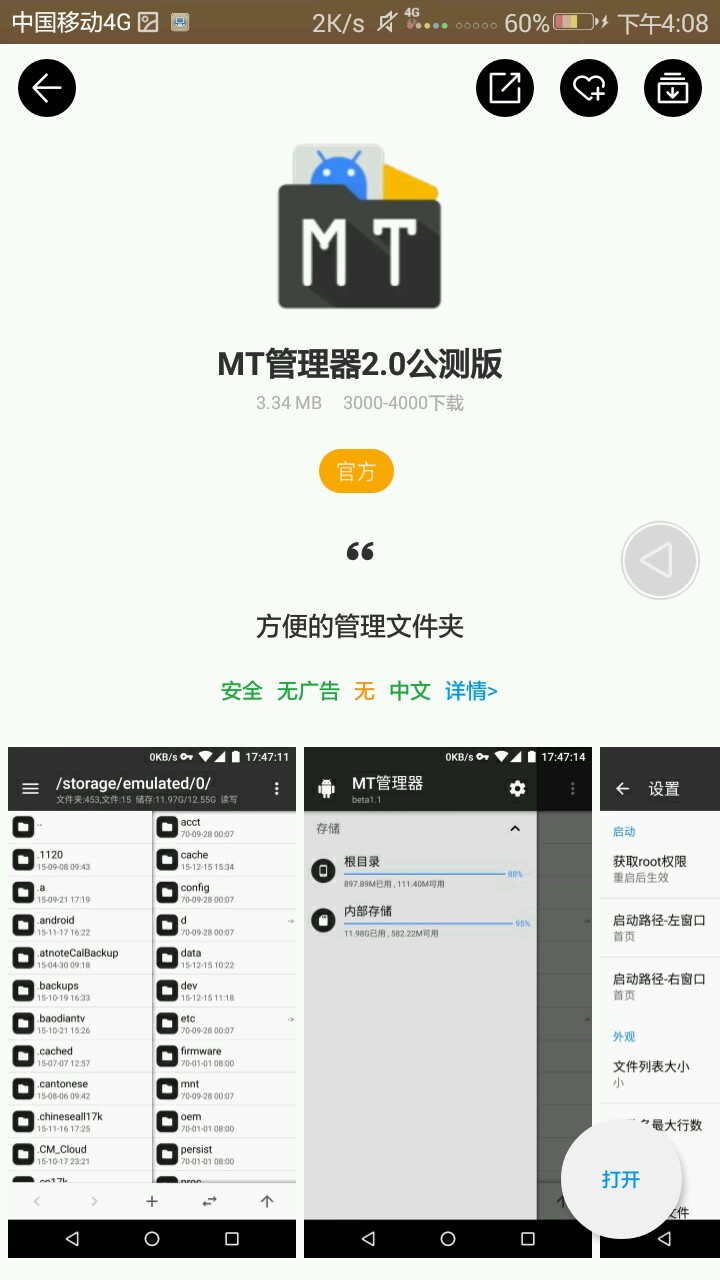Add MT管理器 to favorites
The height and width of the screenshot is (1280, 720).
(x=588, y=88)
